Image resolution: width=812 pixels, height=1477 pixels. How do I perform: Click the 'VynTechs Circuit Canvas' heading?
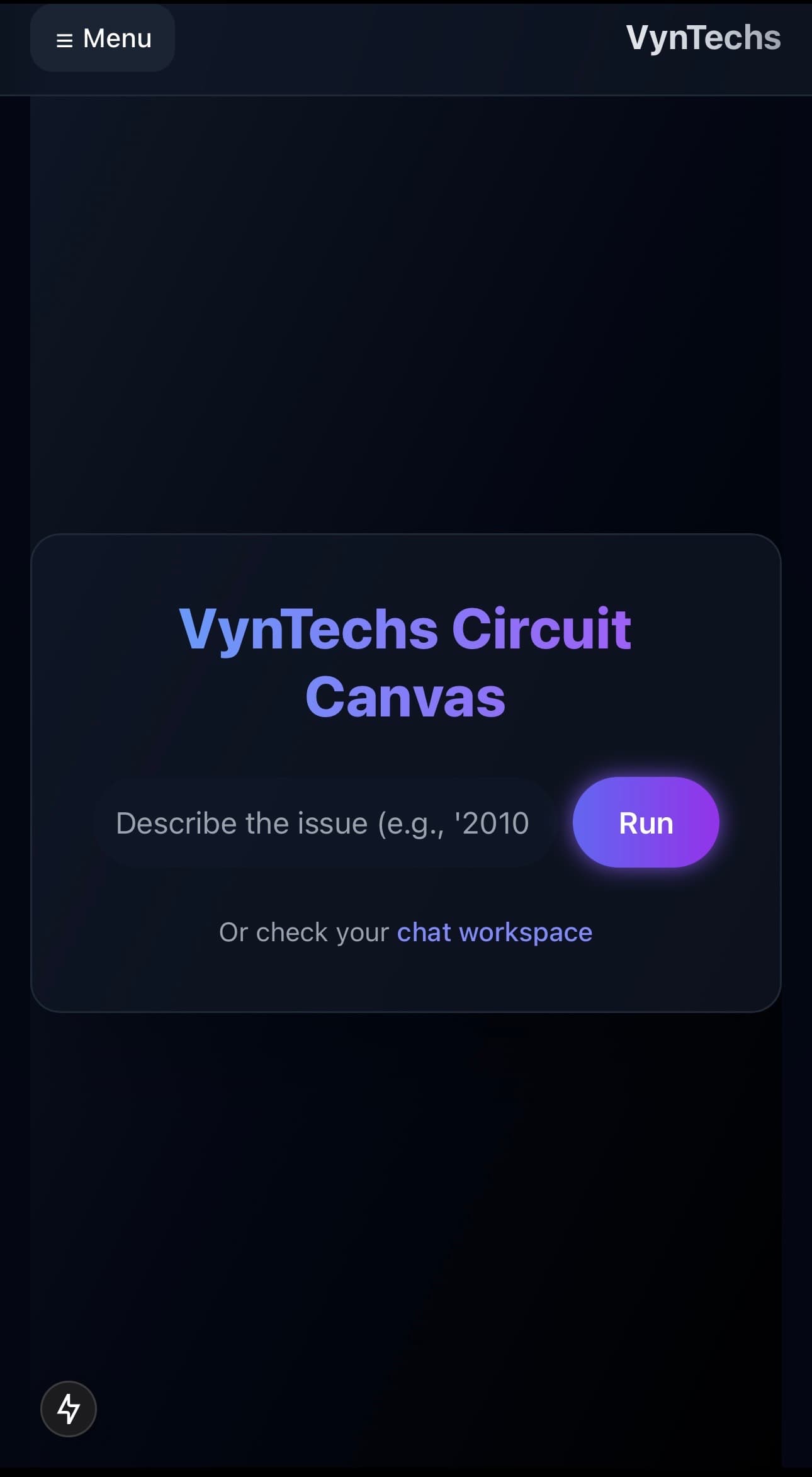[x=405, y=661]
